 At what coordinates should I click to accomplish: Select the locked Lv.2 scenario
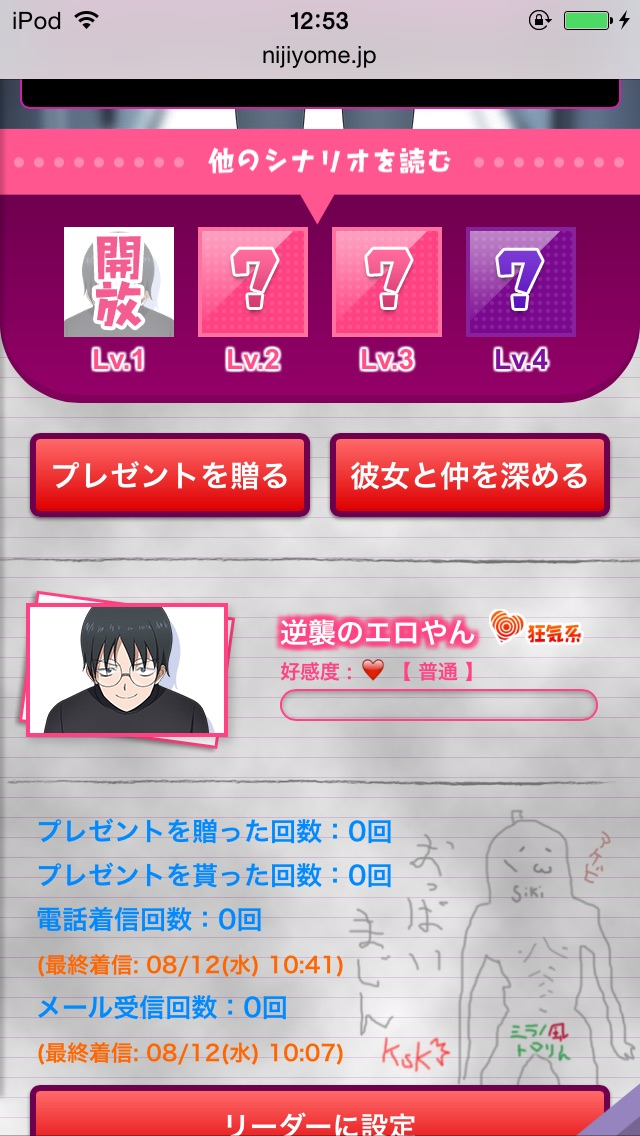pos(253,282)
